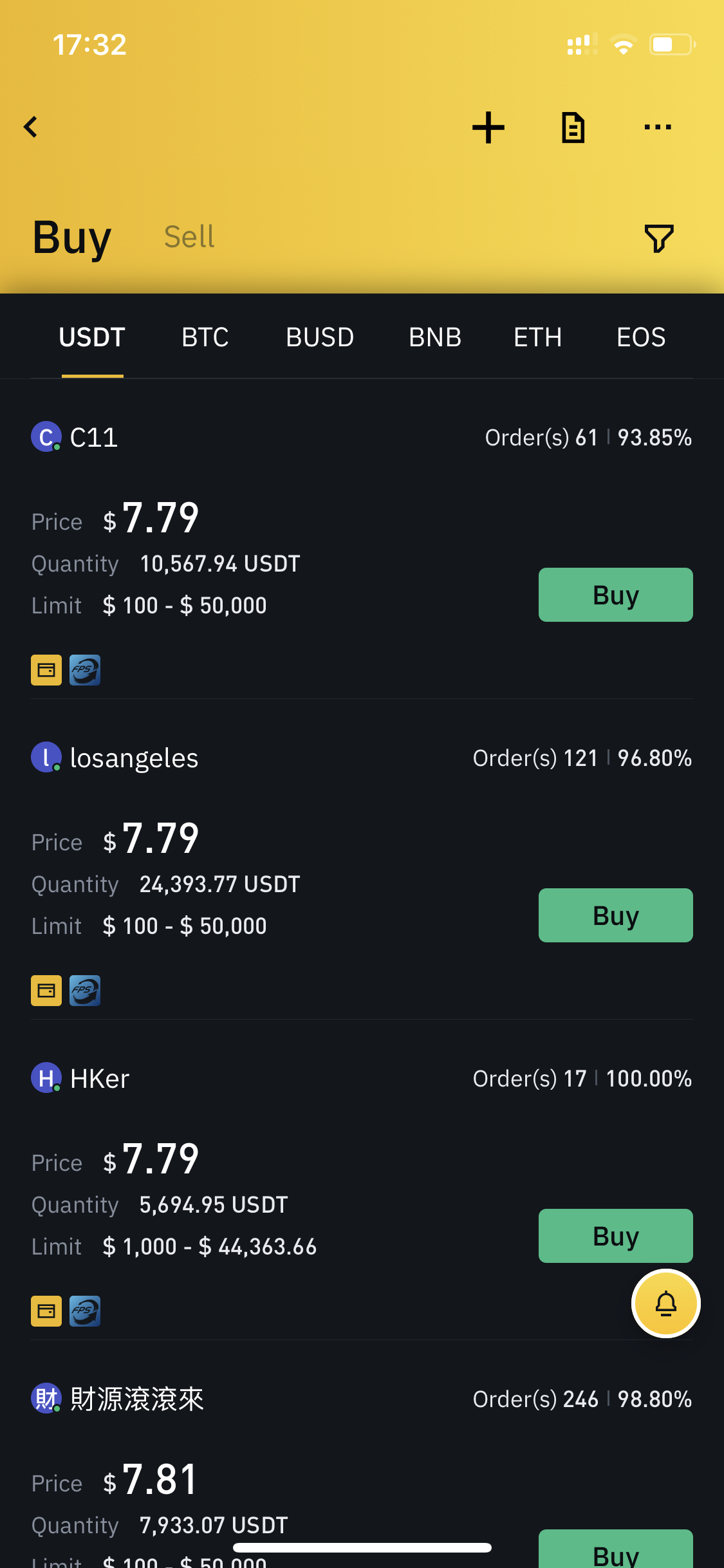
Task: Open the three-dot overflow menu
Action: [658, 127]
